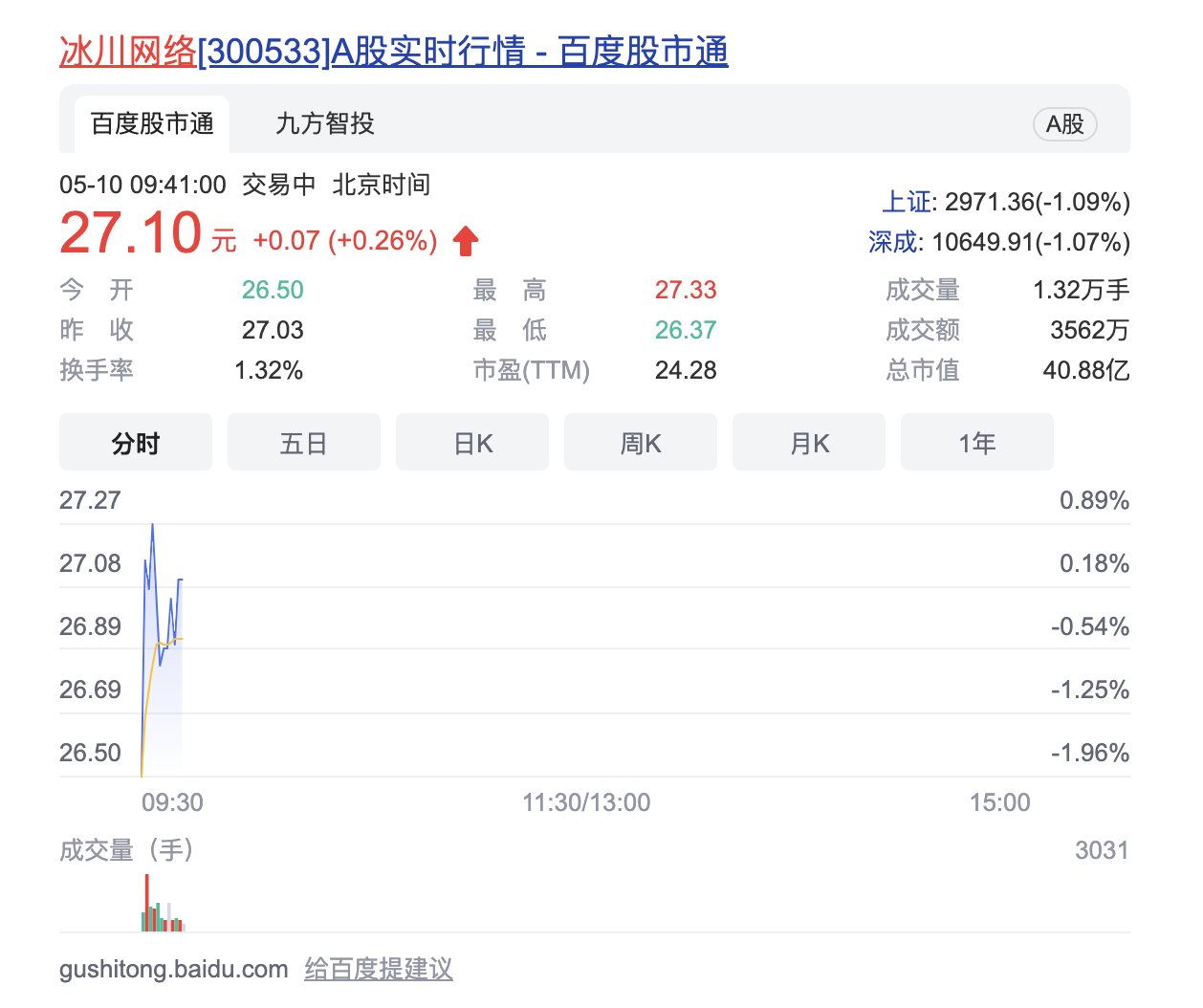This screenshot has width=1203, height=1008.
Task: Select the 分时 chart view
Action: [136, 443]
